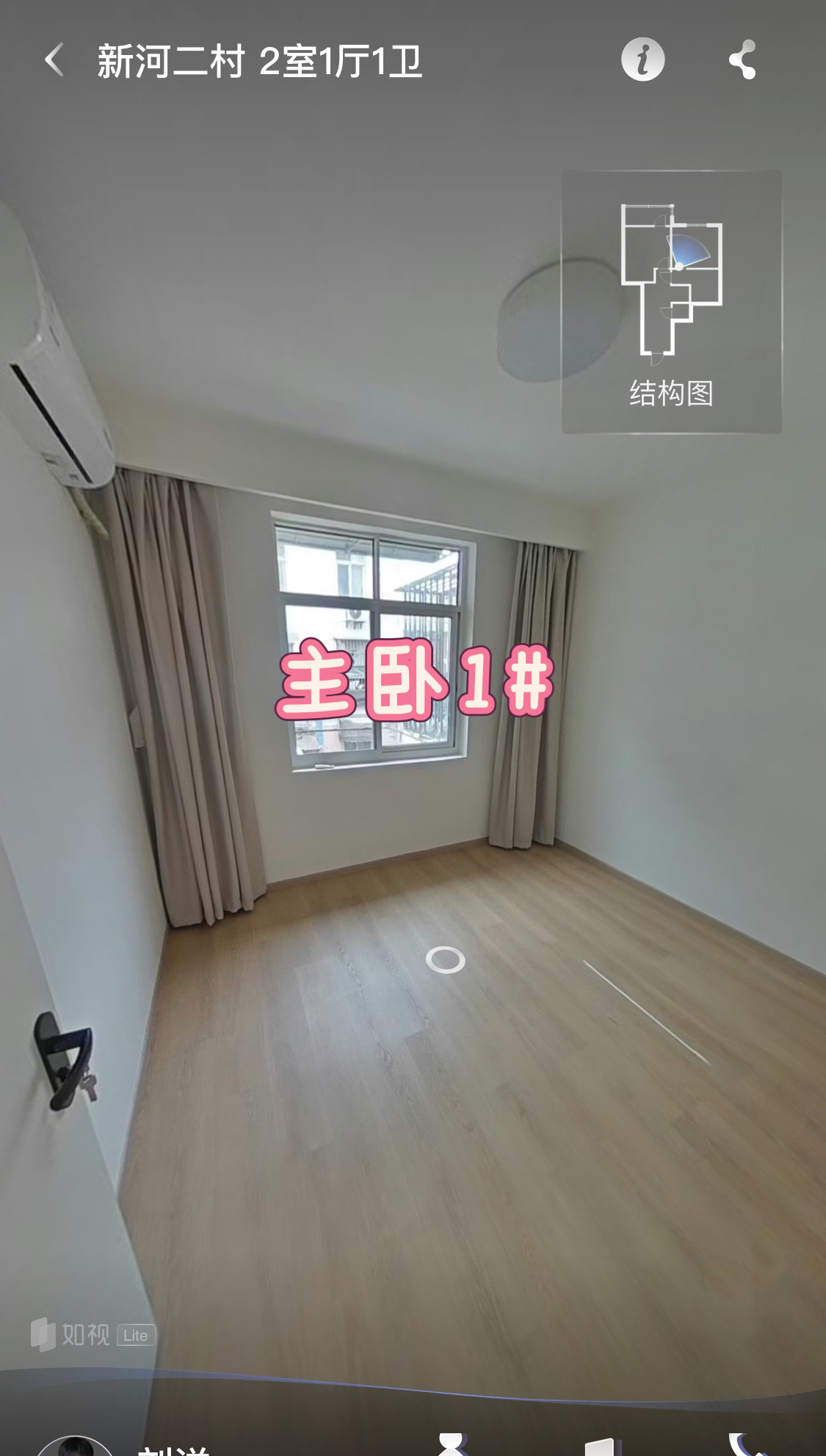Open the agent's profile avatar

pyautogui.click(x=74, y=1446)
